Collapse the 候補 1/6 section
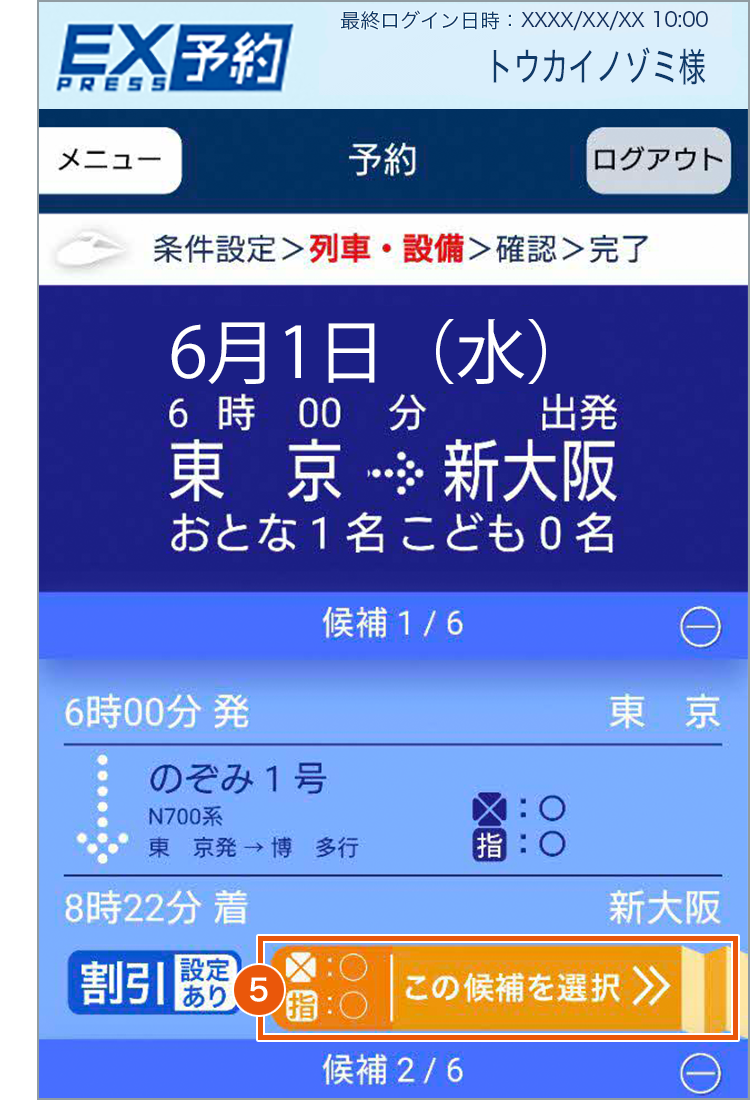 click(x=699, y=626)
